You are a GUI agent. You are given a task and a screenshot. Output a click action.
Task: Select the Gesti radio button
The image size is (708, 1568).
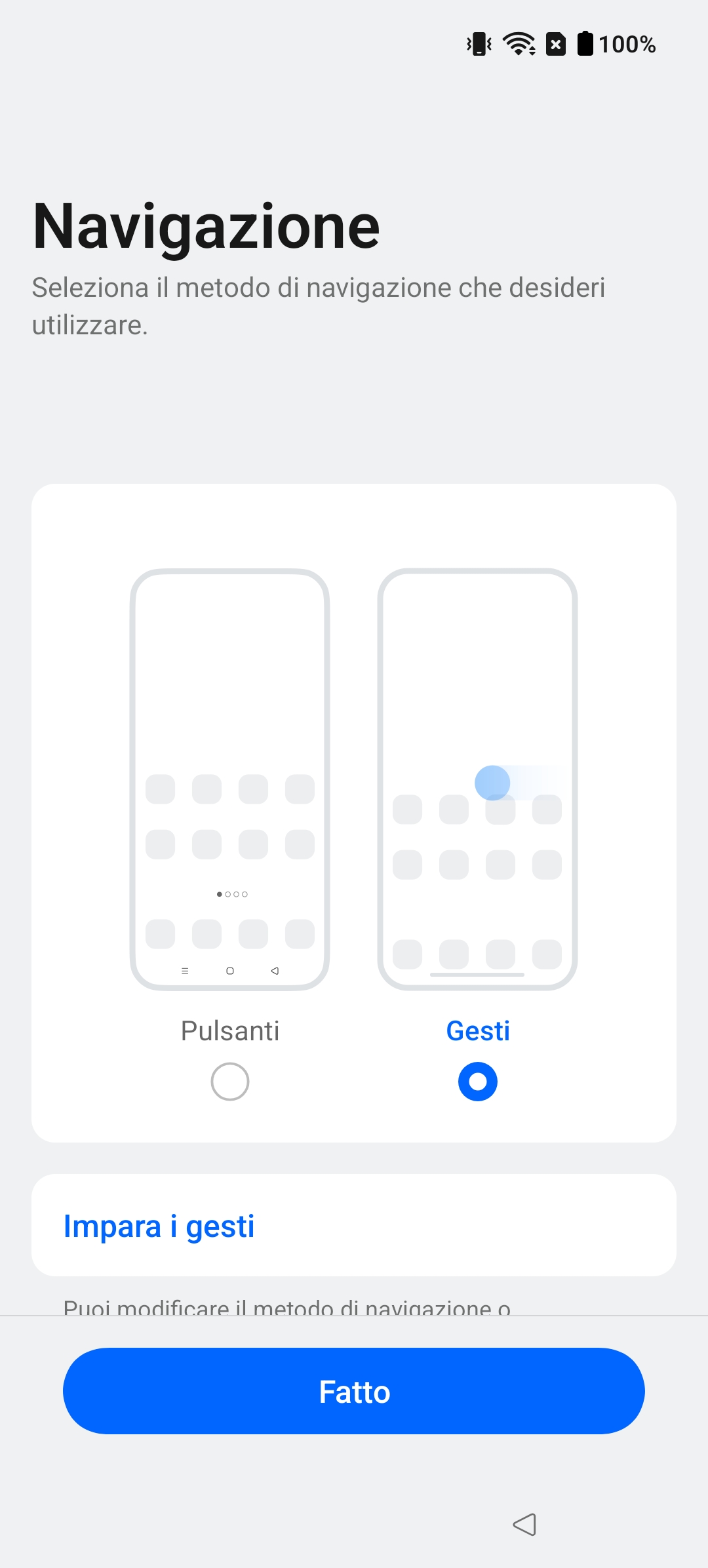coord(478,1082)
